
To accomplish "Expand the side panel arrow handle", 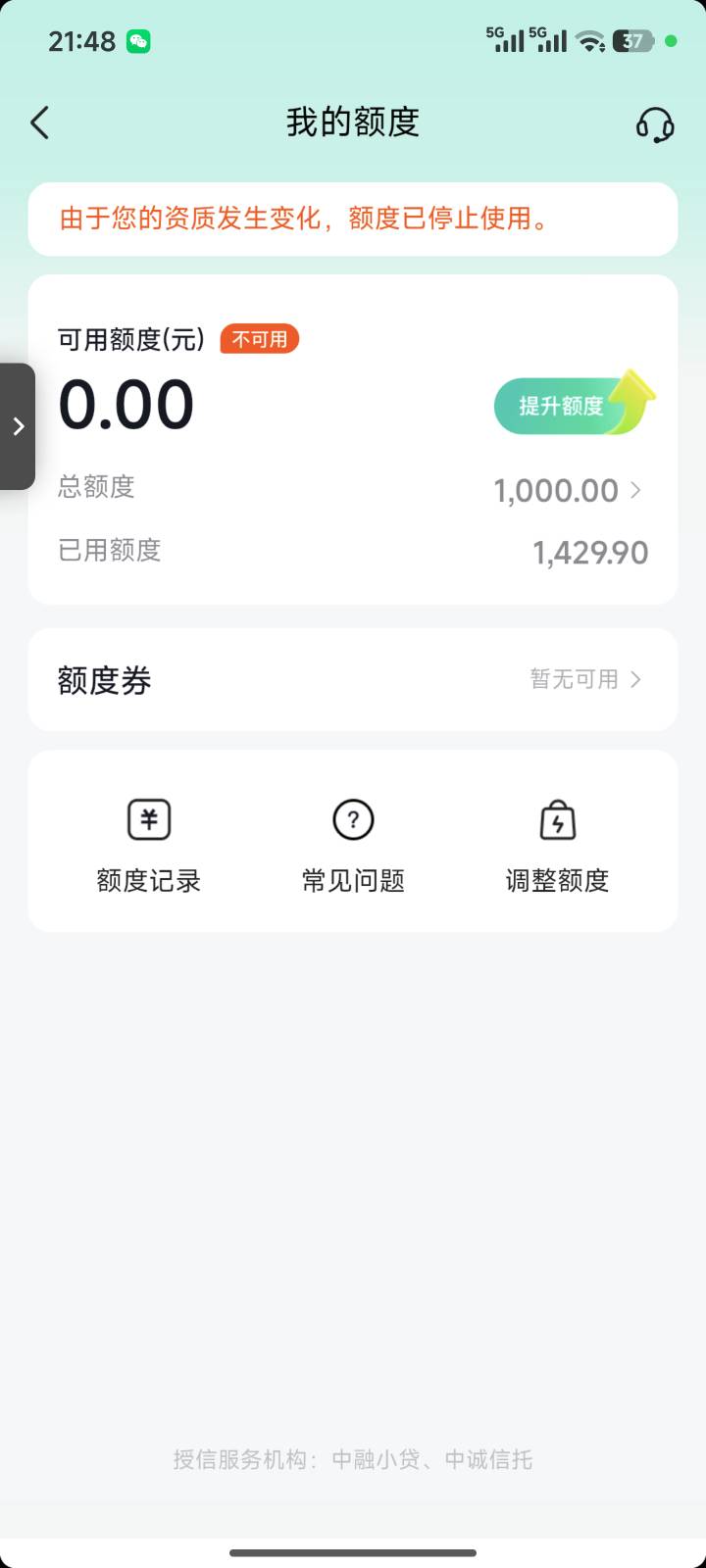I will click(18, 426).
